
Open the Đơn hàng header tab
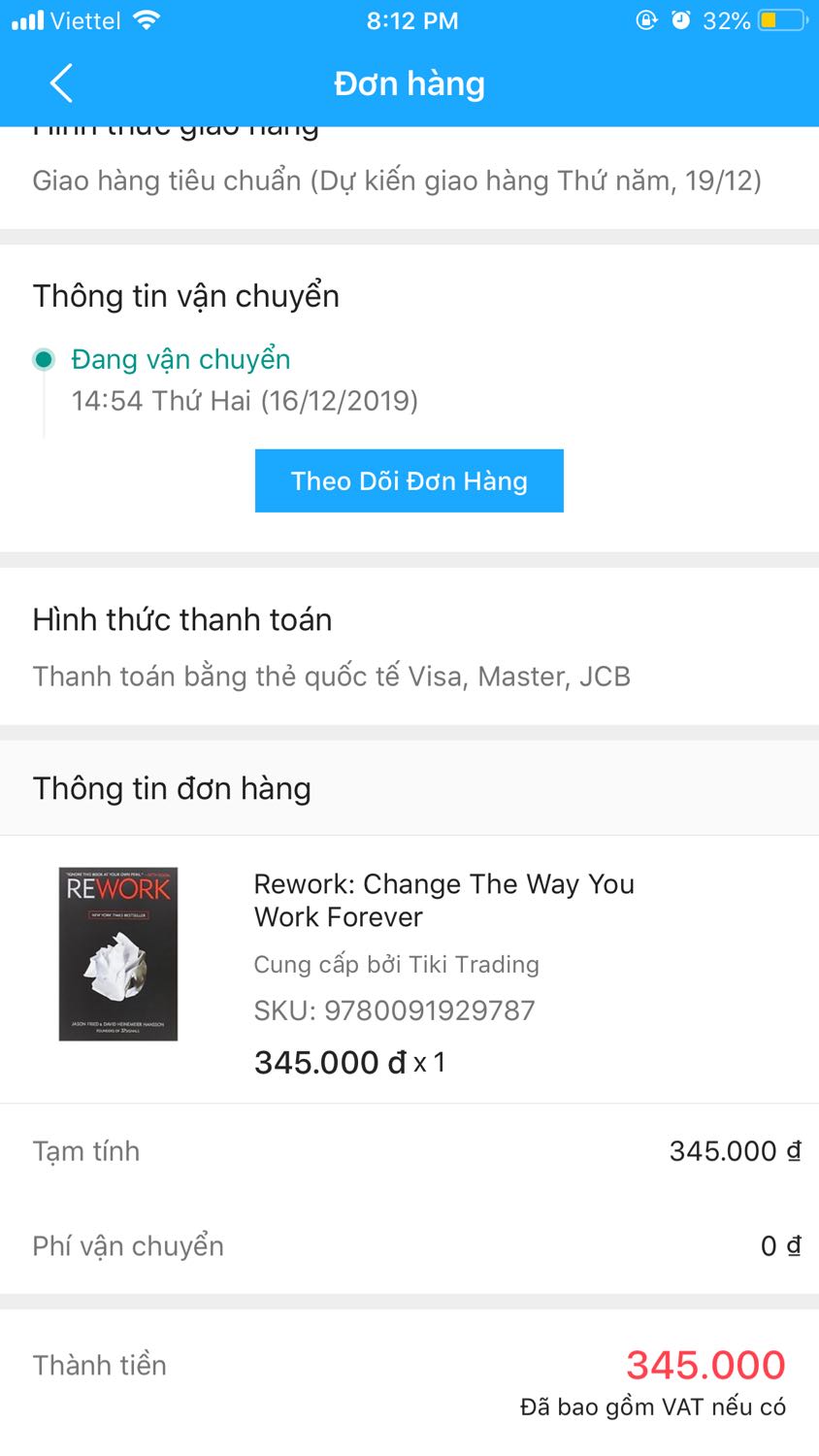409,83
